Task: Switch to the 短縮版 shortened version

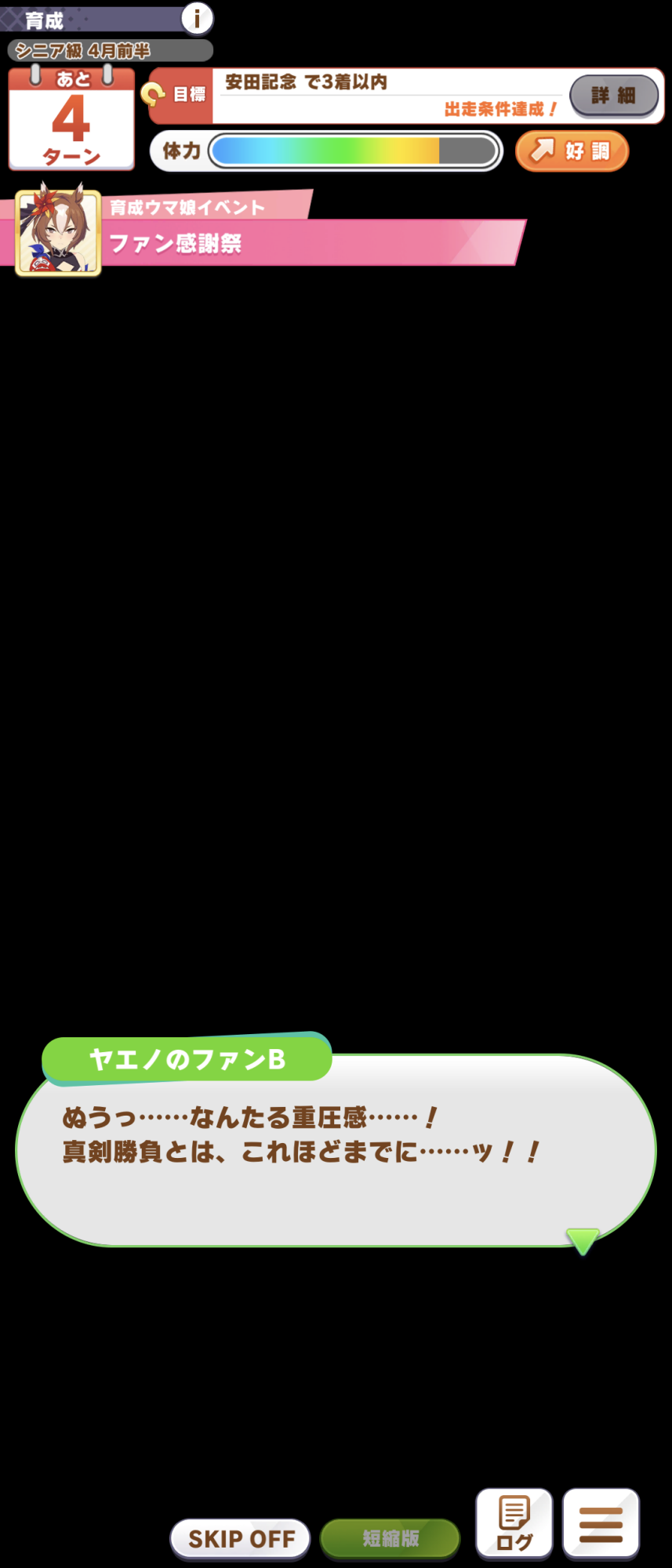Action: [x=390, y=1538]
